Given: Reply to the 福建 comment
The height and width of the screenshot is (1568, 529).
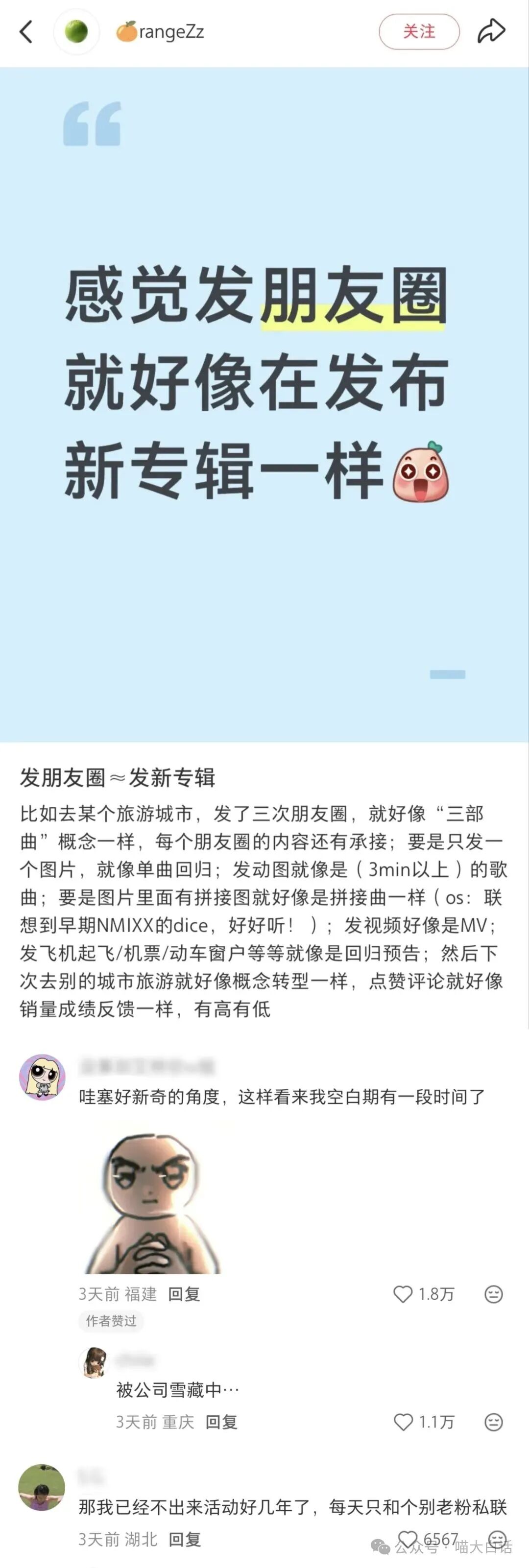Looking at the screenshot, I should click(184, 1294).
